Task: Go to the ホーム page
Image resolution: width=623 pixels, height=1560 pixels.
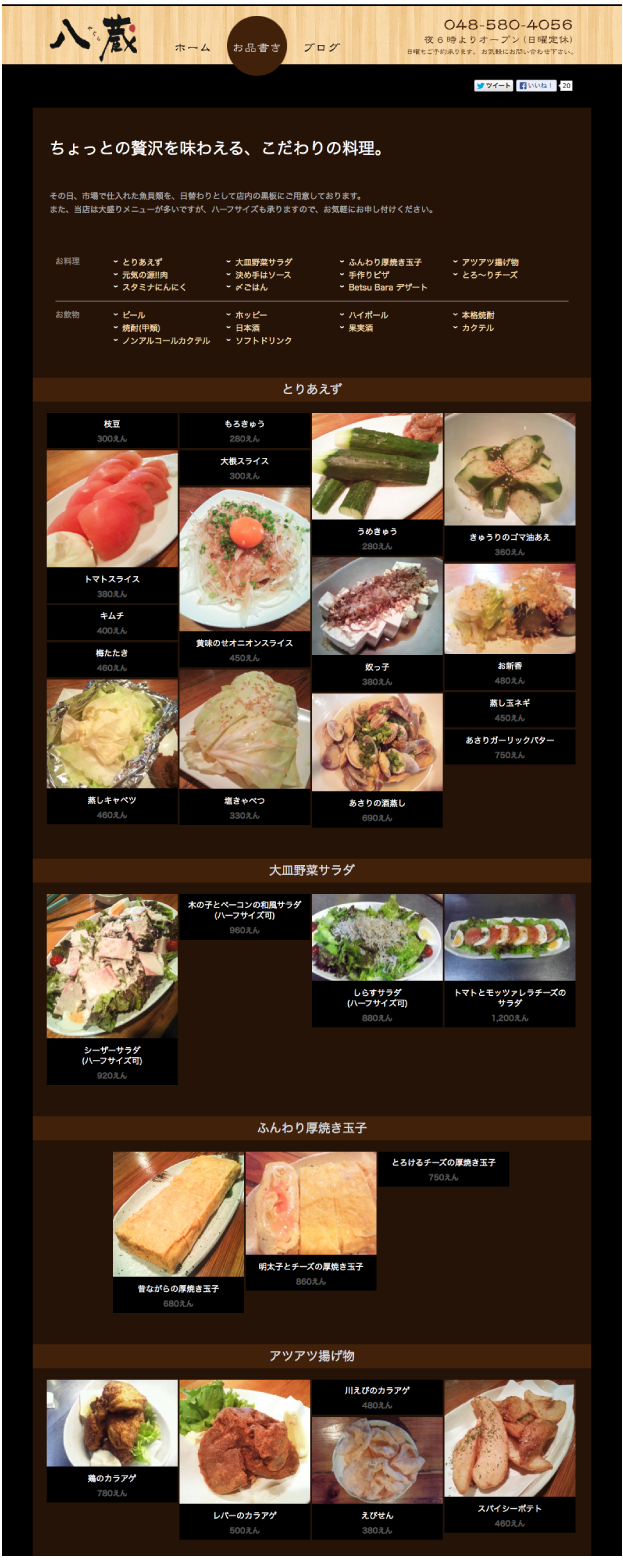Action: click(192, 47)
